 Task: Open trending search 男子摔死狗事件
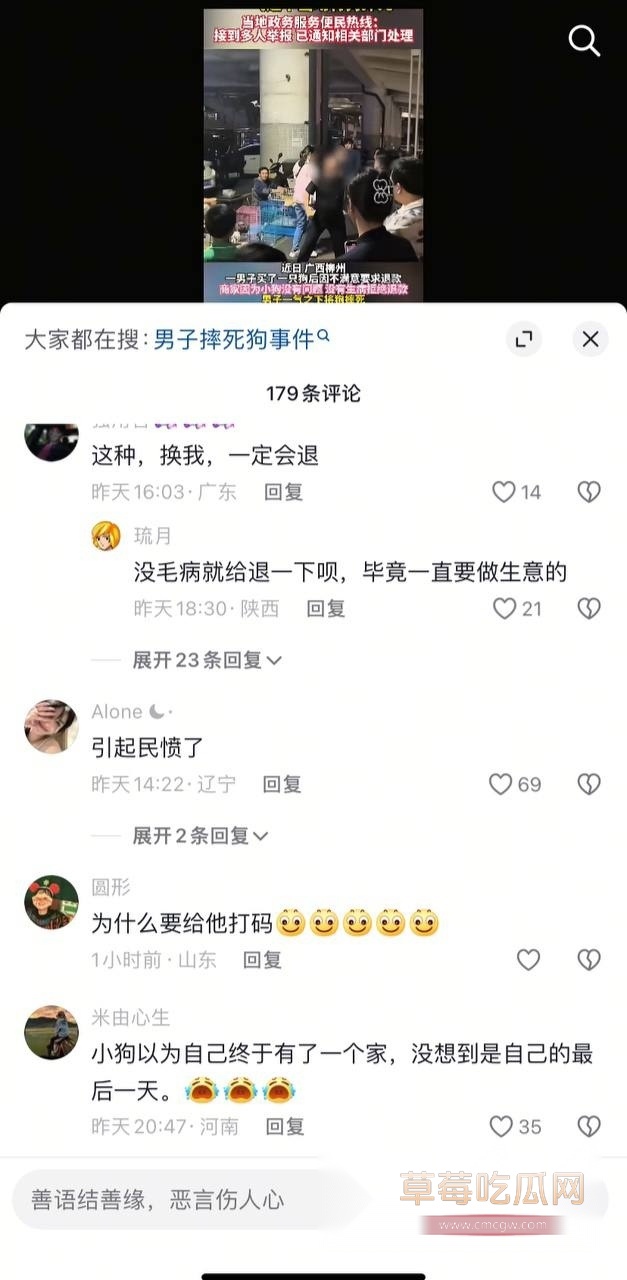click(x=241, y=340)
